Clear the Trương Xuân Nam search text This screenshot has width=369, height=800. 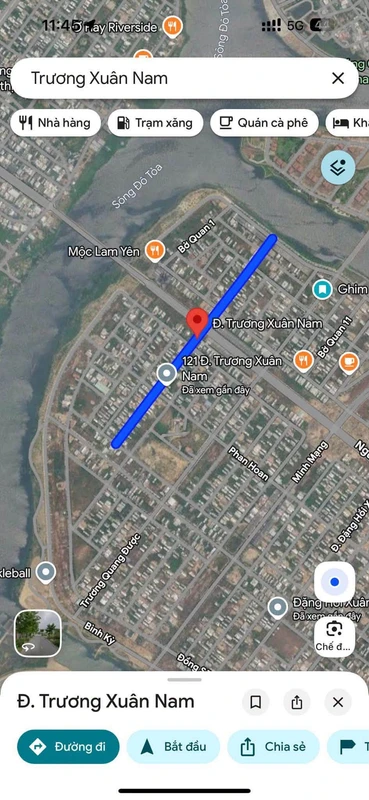pyautogui.click(x=338, y=78)
